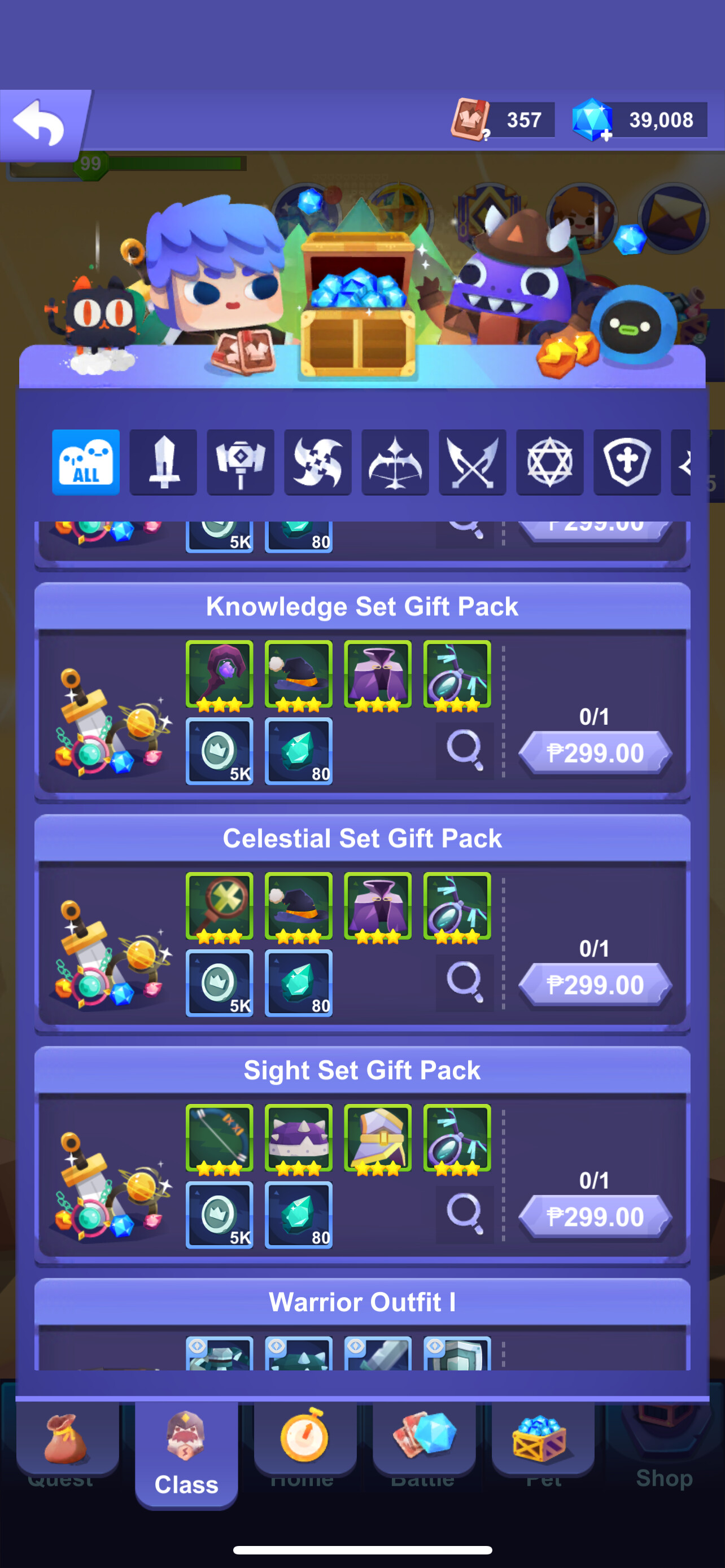
Task: View the 80 green gems in Celestial Set
Action: [298, 982]
